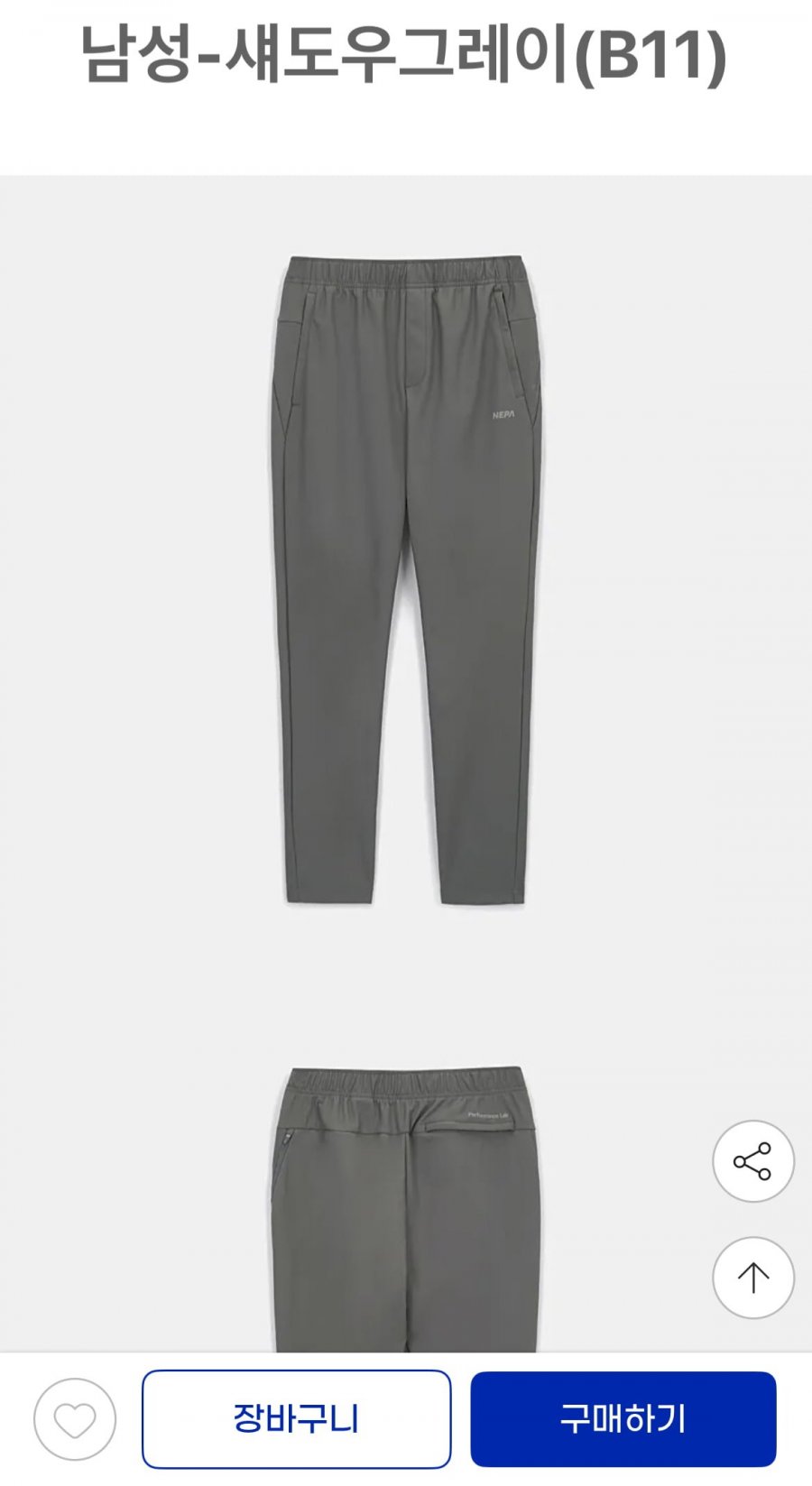Share this product page
The width and height of the screenshot is (812, 1486).
753,1161
